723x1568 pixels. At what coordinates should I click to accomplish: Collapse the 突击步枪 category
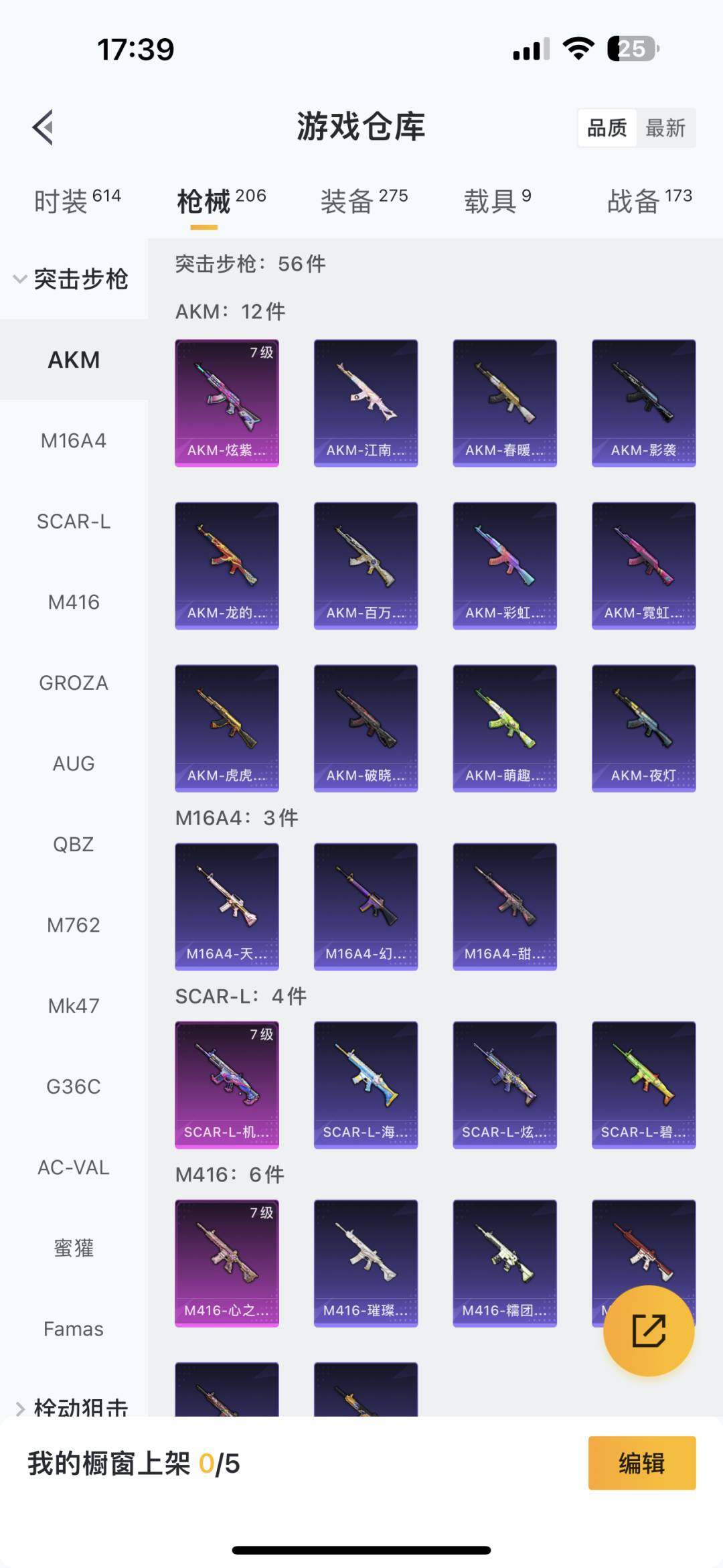(x=72, y=279)
